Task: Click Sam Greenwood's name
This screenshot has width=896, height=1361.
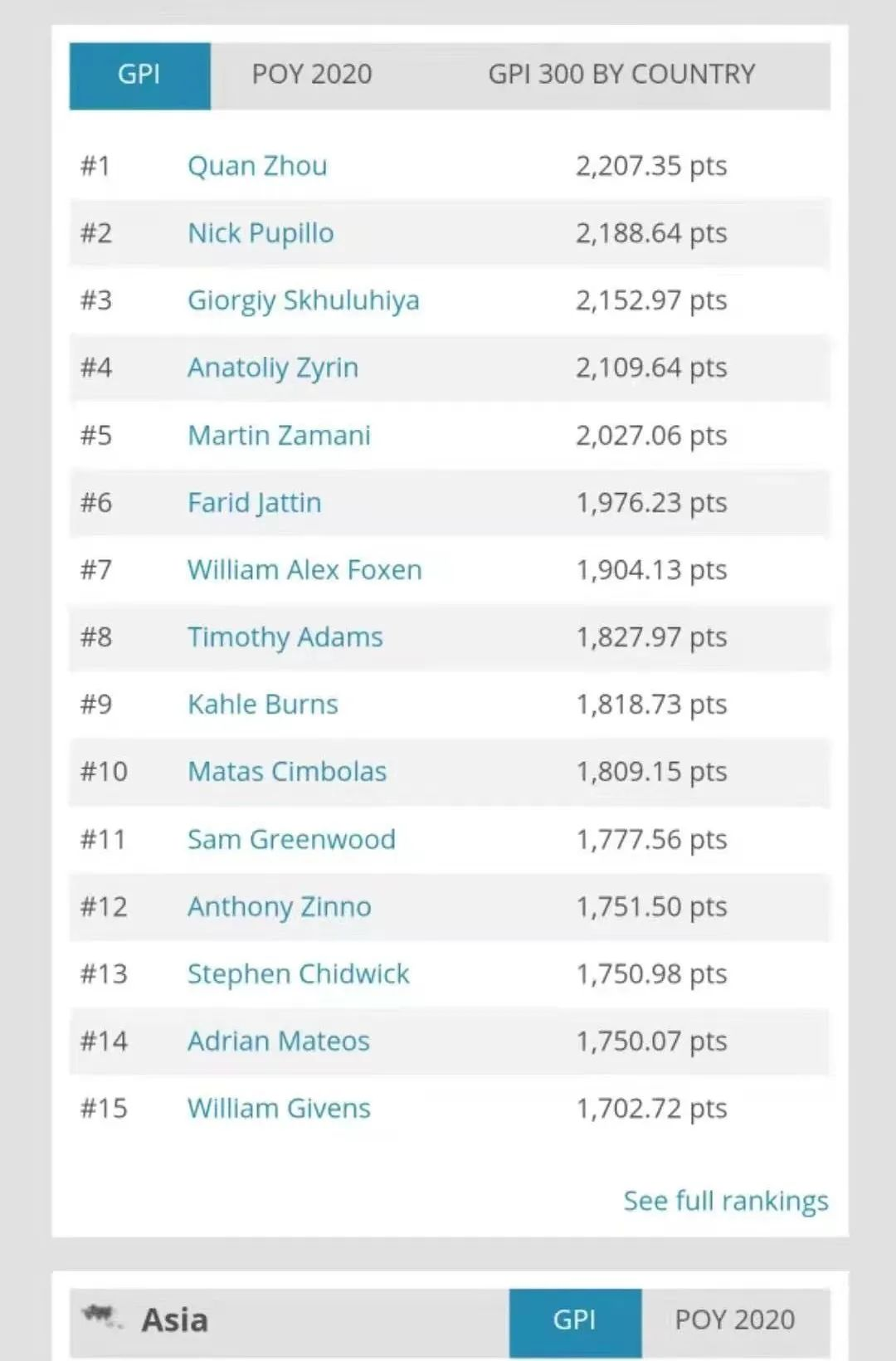Action: pos(291,839)
